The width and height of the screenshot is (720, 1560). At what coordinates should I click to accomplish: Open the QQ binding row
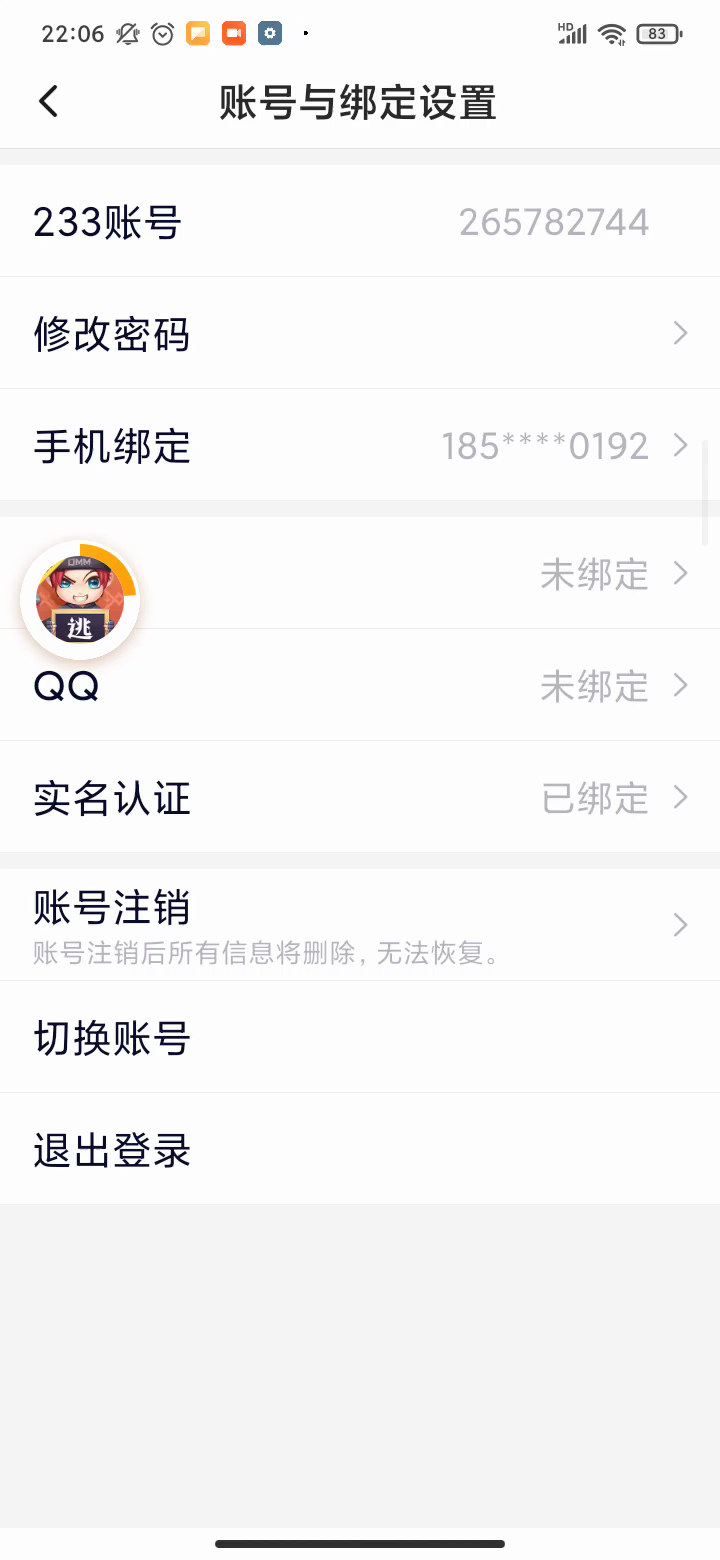pyautogui.click(x=360, y=686)
